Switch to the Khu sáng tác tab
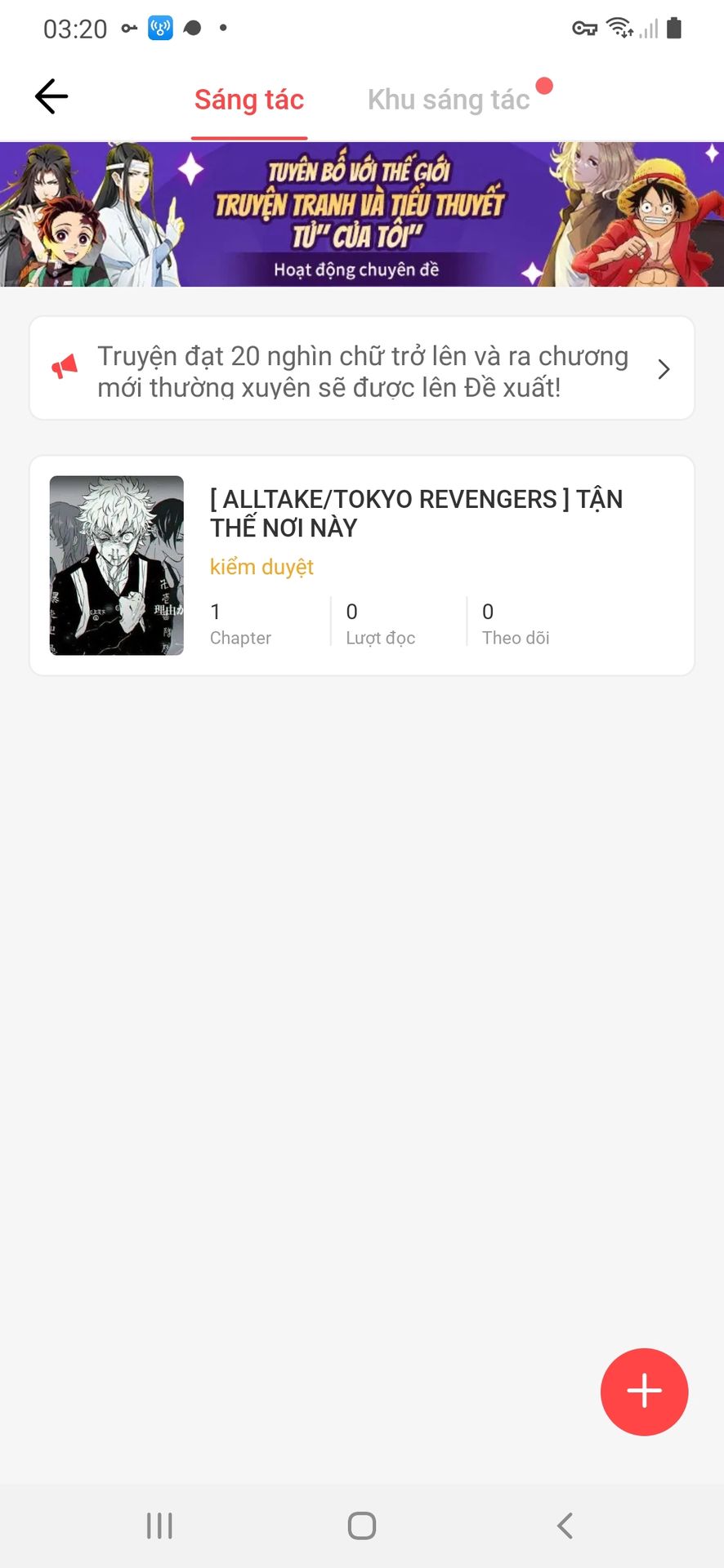Viewport: 724px width, 1568px height. 449,100
